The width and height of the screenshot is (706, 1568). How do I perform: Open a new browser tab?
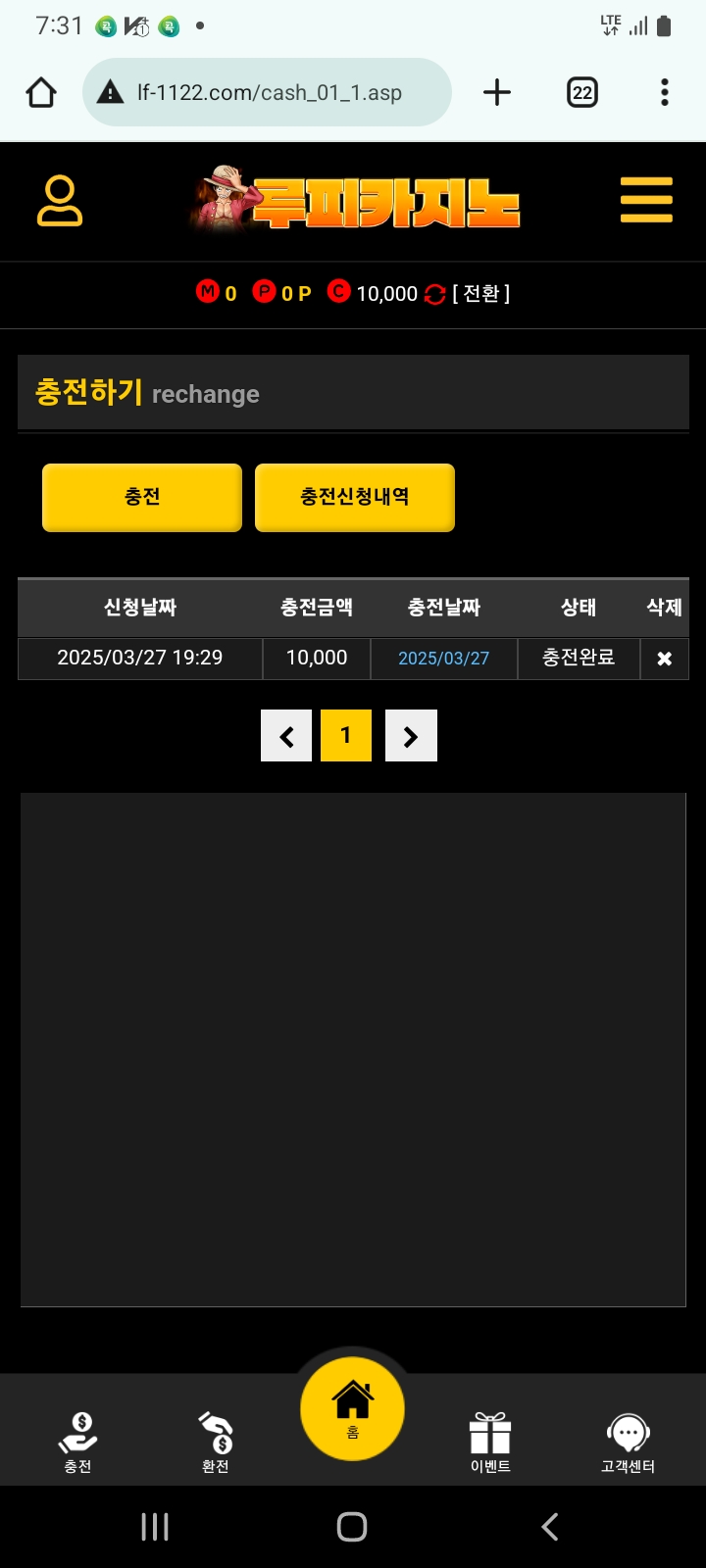coord(497,93)
